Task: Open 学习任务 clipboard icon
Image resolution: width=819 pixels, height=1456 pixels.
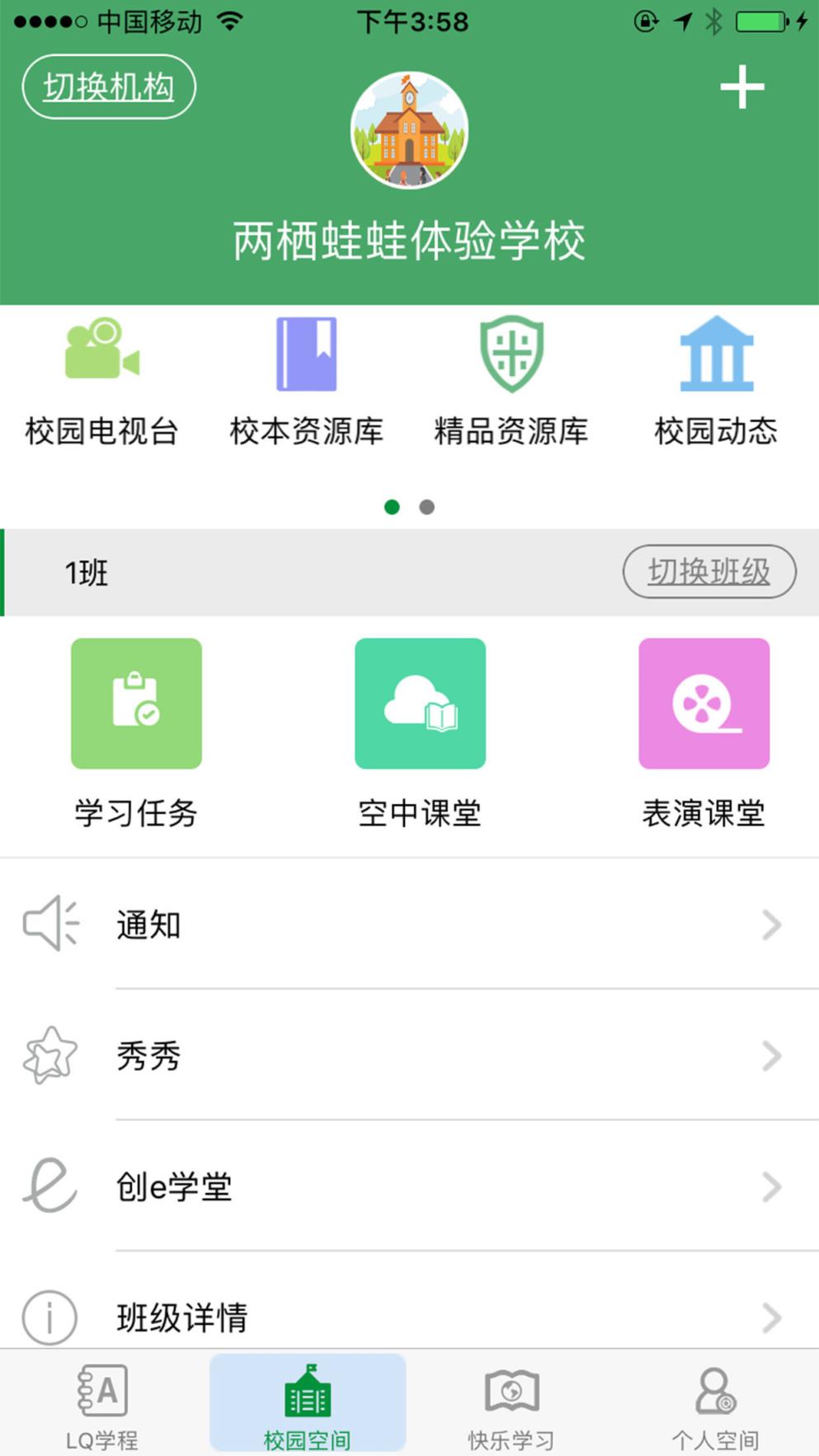Action: 135,704
